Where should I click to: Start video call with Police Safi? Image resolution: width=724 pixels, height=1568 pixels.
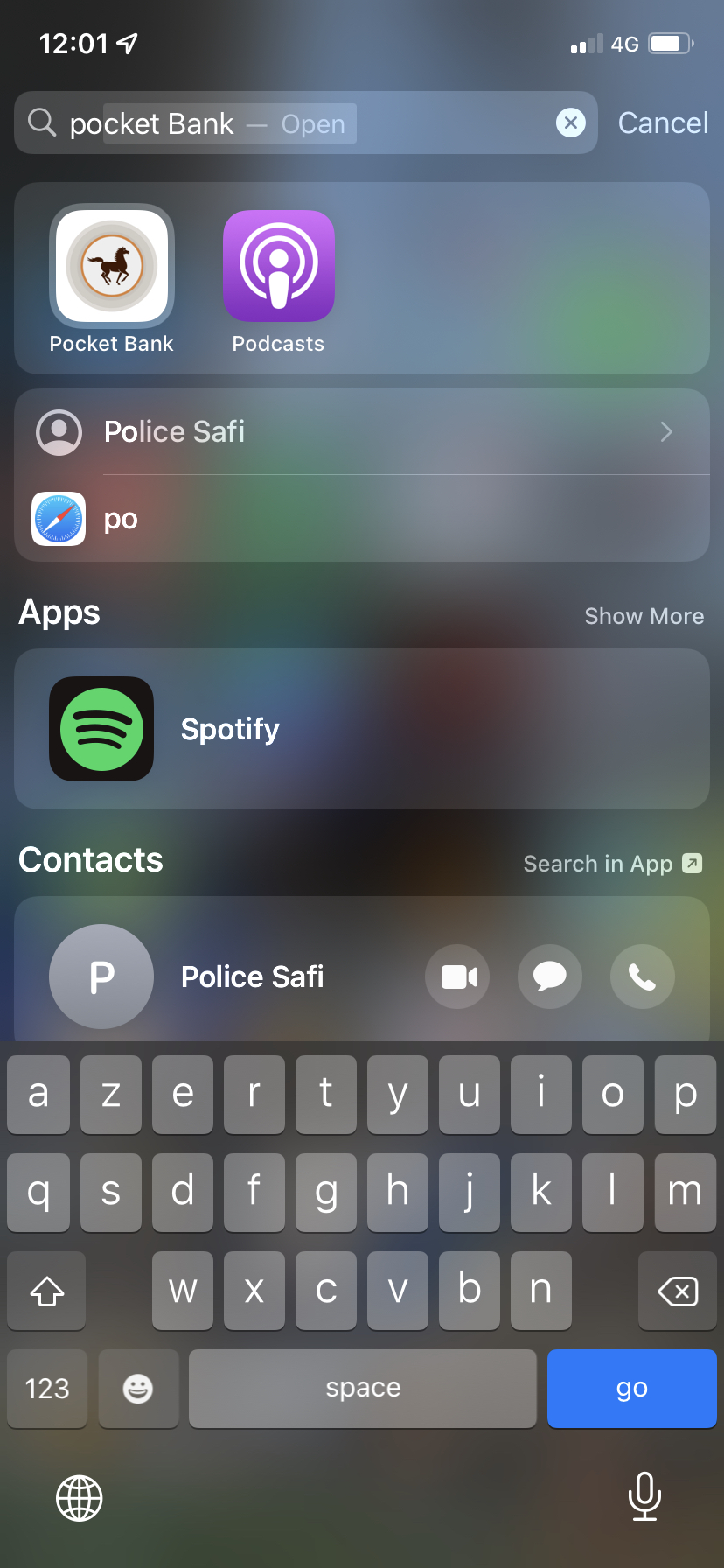(457, 976)
